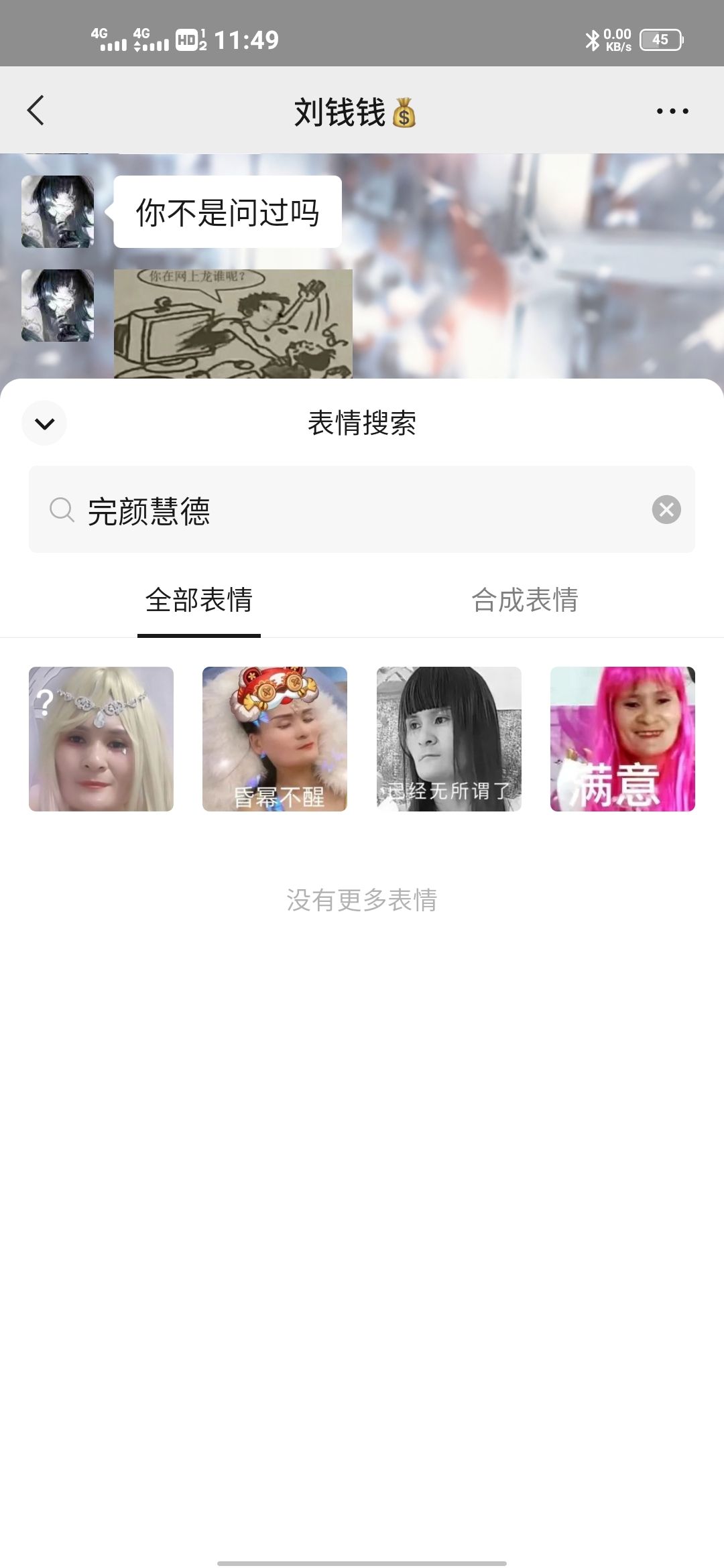Image resolution: width=724 pixels, height=1568 pixels.
Task: Send the 昏幂不醒 sticker
Action: (x=275, y=738)
